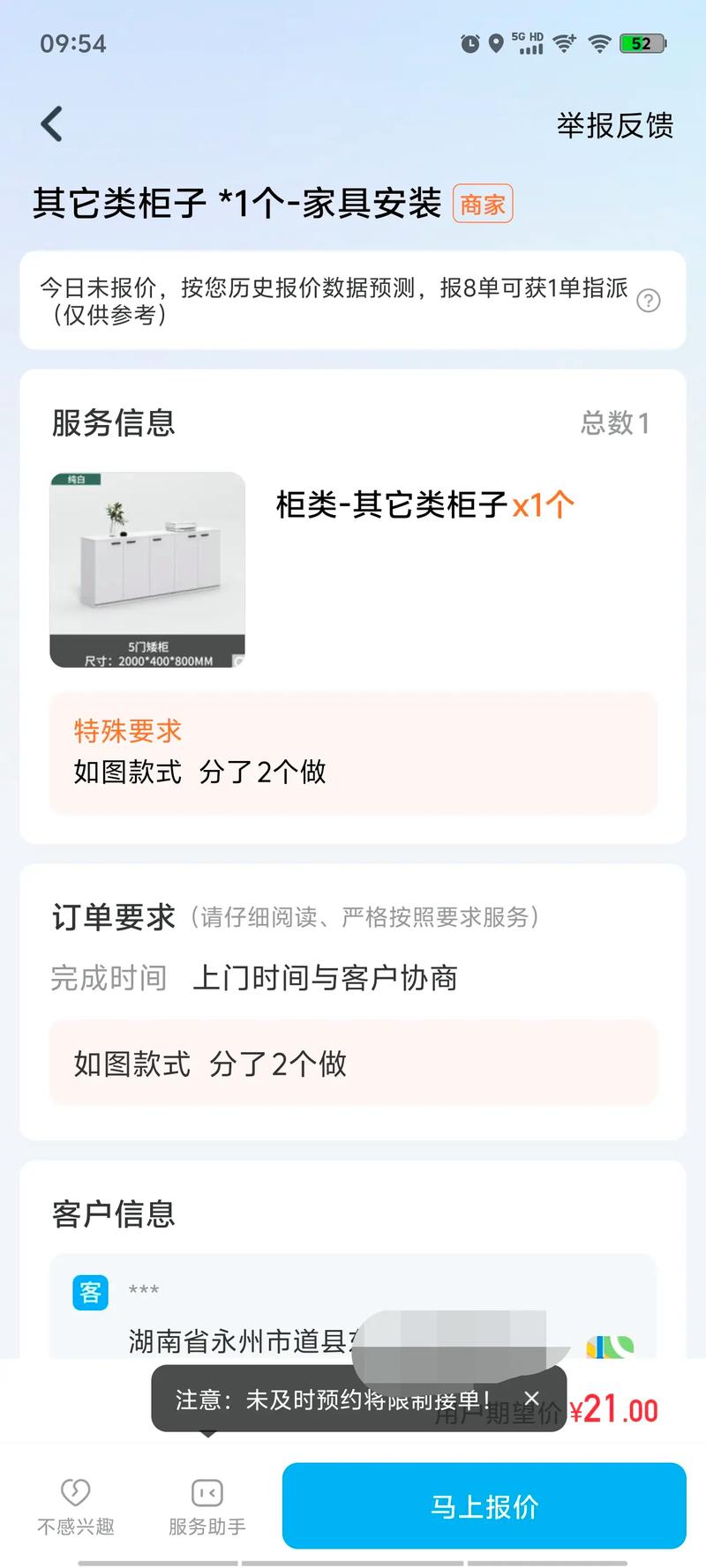Dismiss the 注意 toast notification

pyautogui.click(x=532, y=1398)
